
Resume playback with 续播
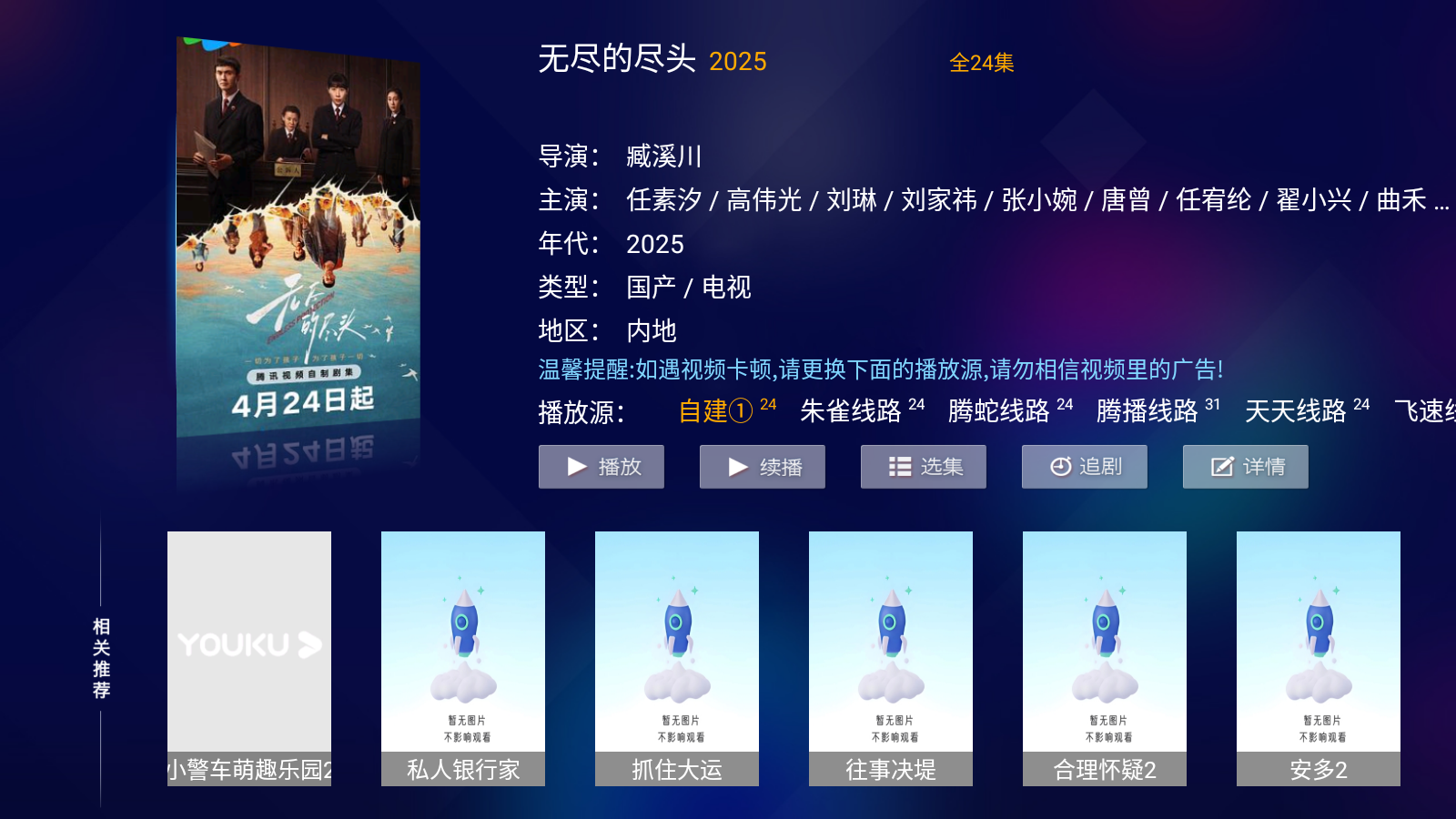click(x=762, y=467)
